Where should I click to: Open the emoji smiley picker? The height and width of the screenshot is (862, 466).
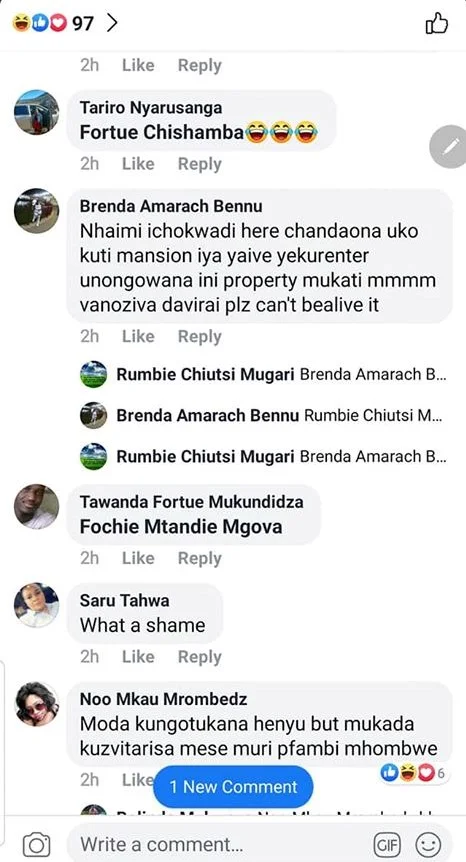(428, 844)
